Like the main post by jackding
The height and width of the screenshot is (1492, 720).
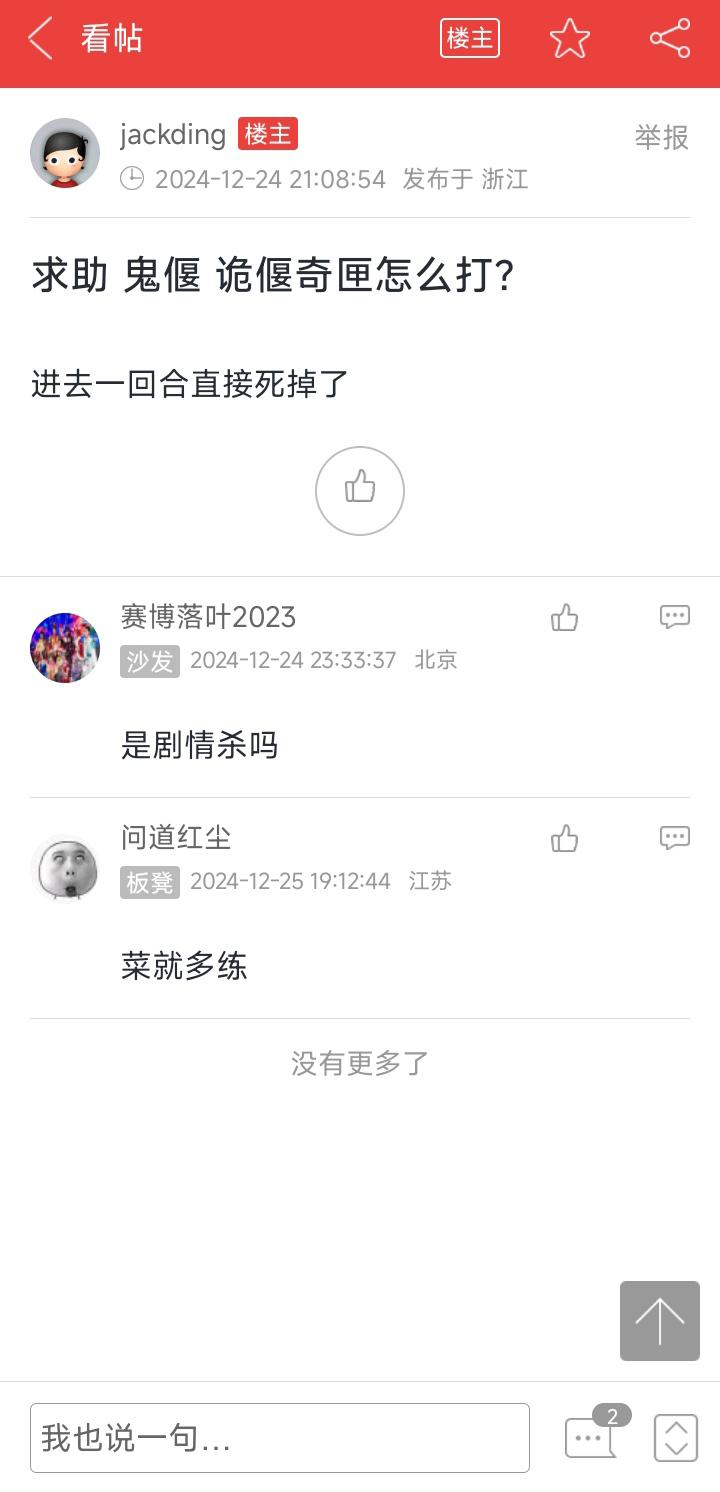[x=360, y=491]
